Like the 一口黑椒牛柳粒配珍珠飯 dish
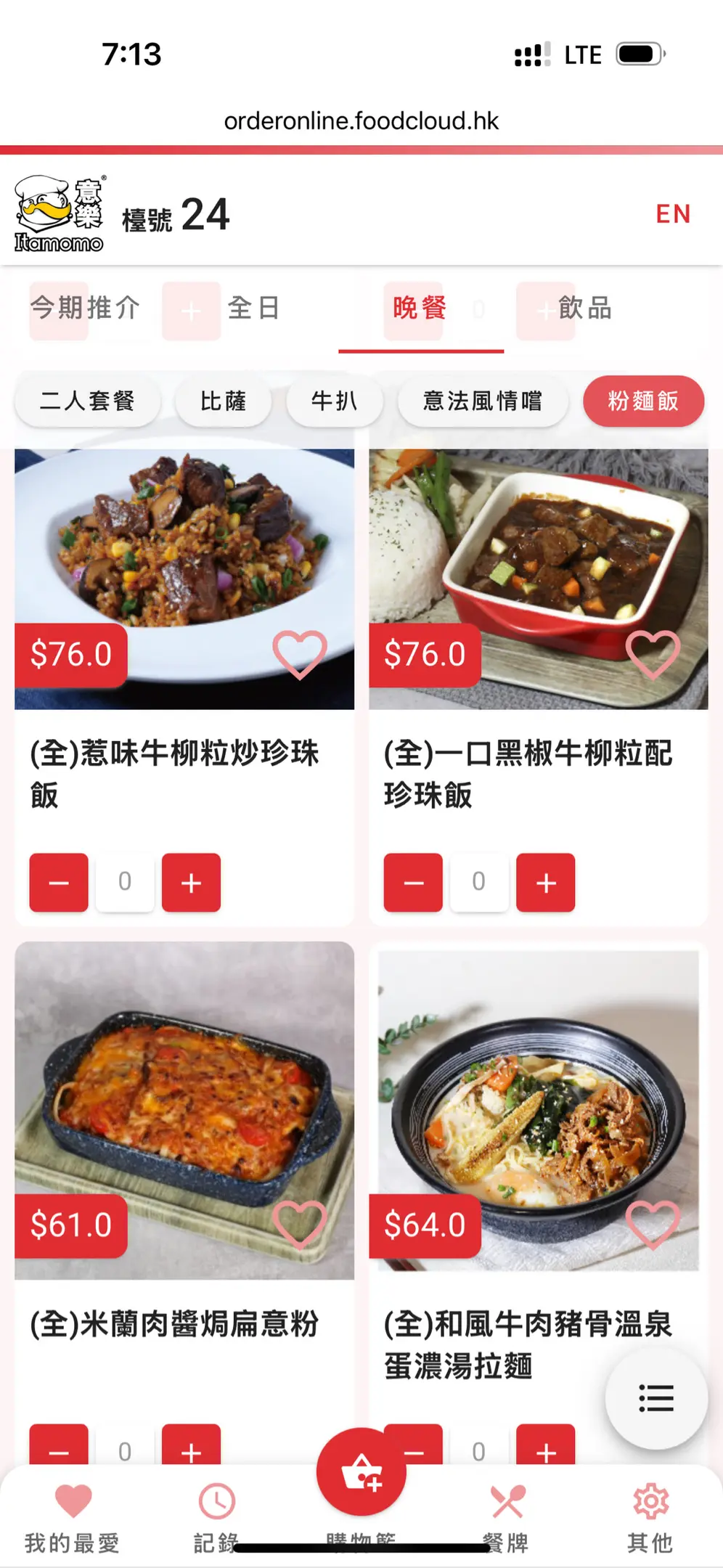The width and height of the screenshot is (723, 1568). 653,654
